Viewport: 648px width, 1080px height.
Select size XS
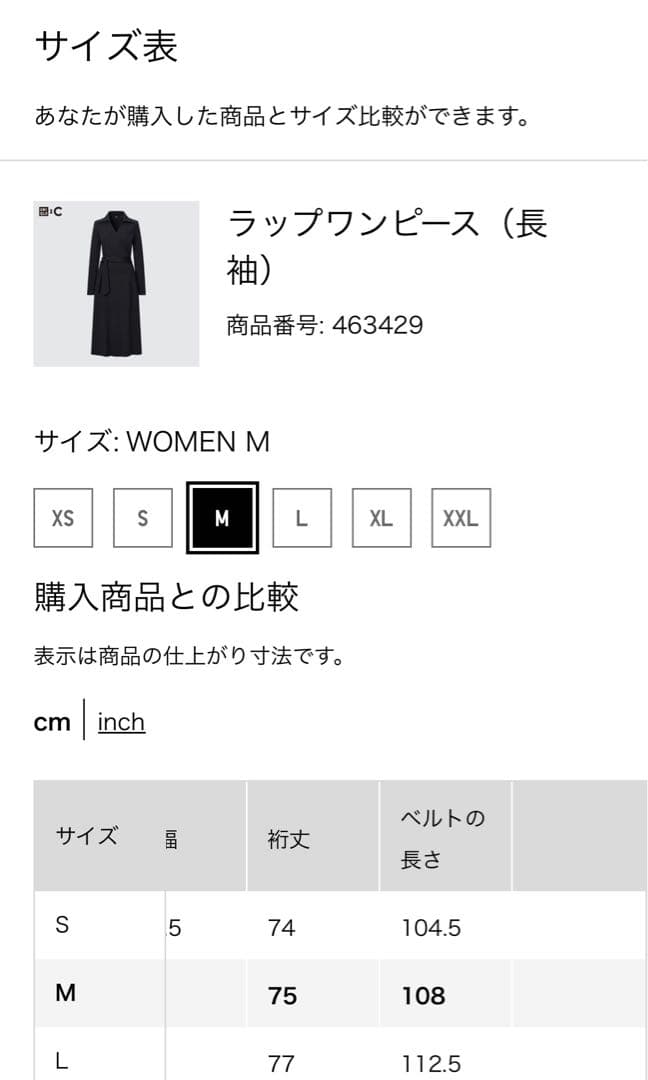(63, 518)
